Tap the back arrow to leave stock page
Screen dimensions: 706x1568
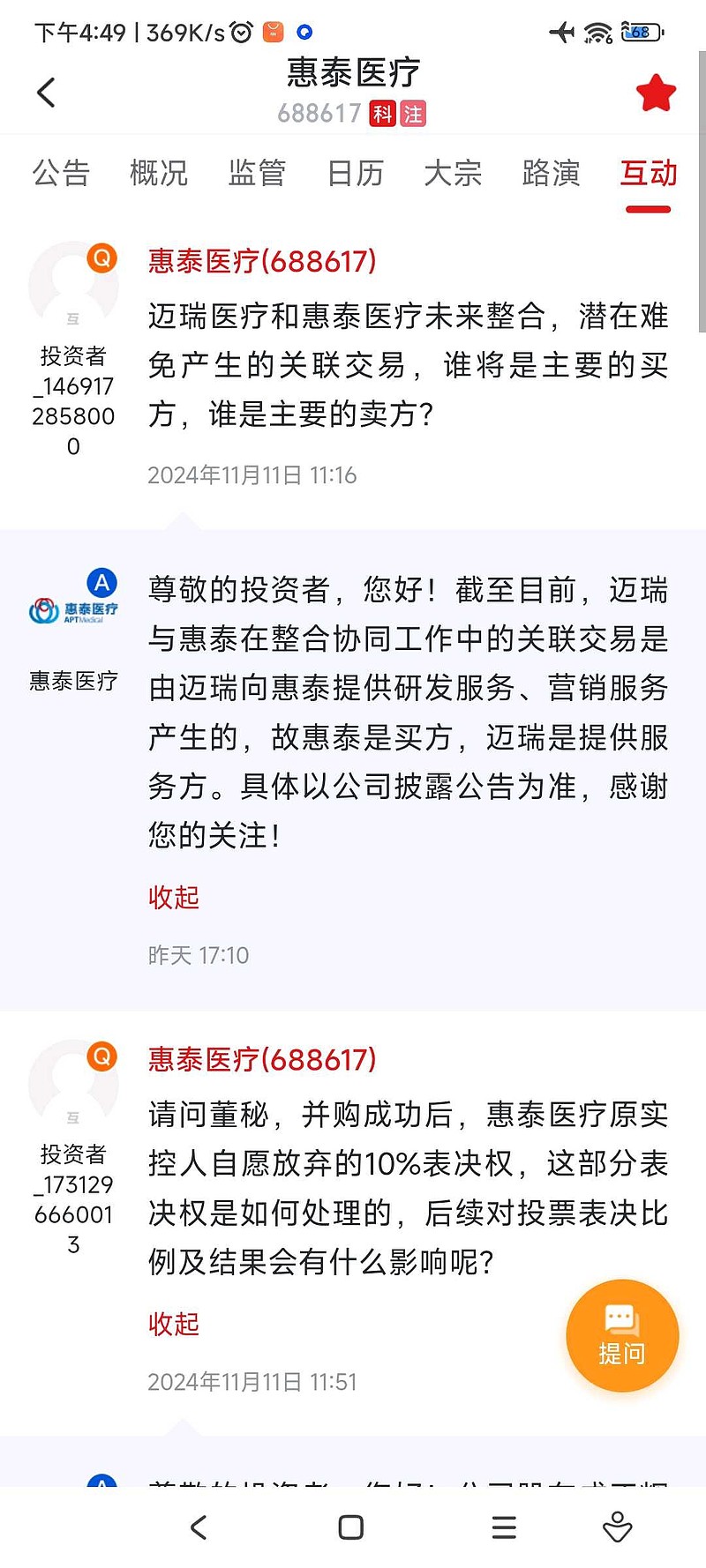(x=46, y=92)
